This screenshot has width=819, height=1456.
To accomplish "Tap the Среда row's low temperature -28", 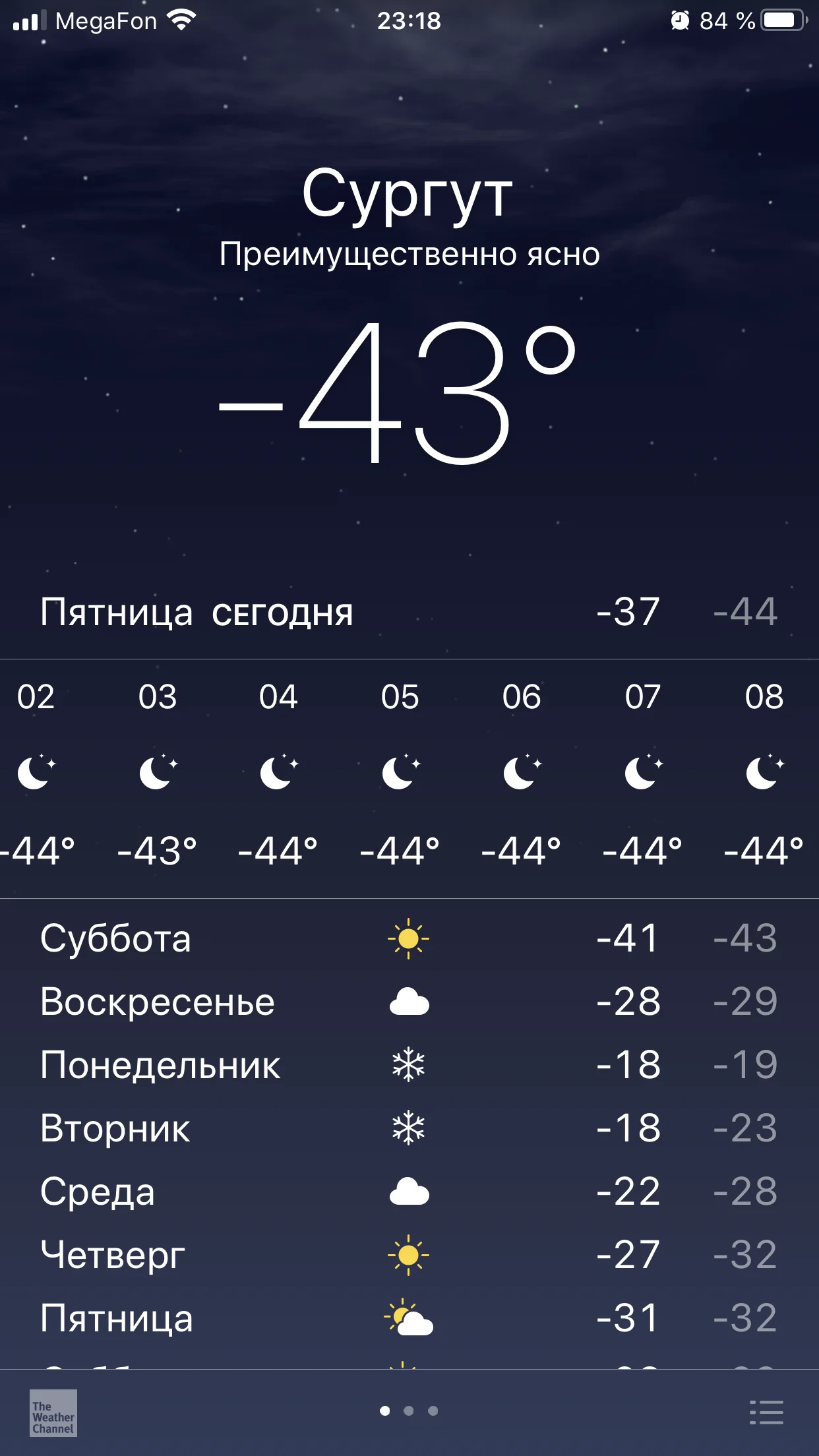I will click(744, 1191).
